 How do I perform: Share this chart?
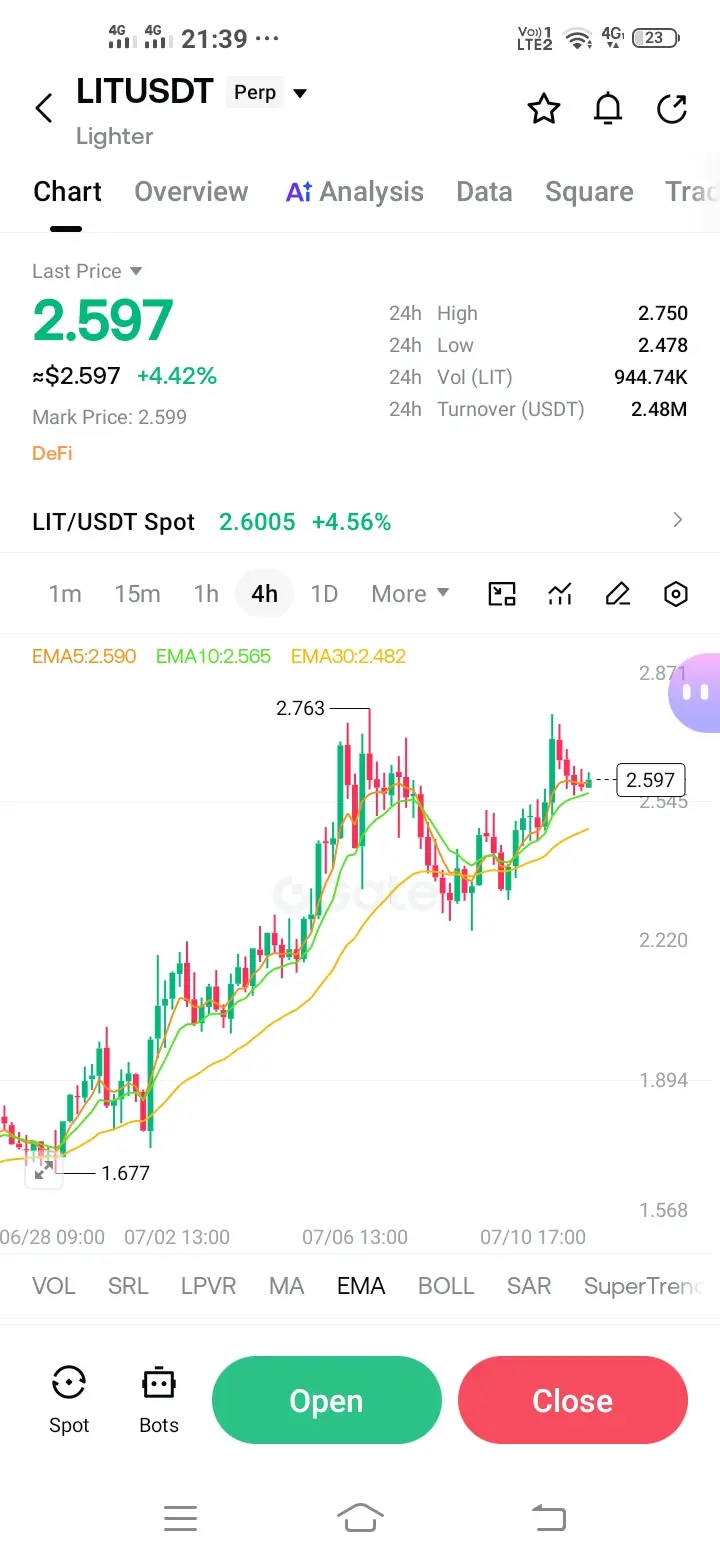pyautogui.click(x=672, y=108)
